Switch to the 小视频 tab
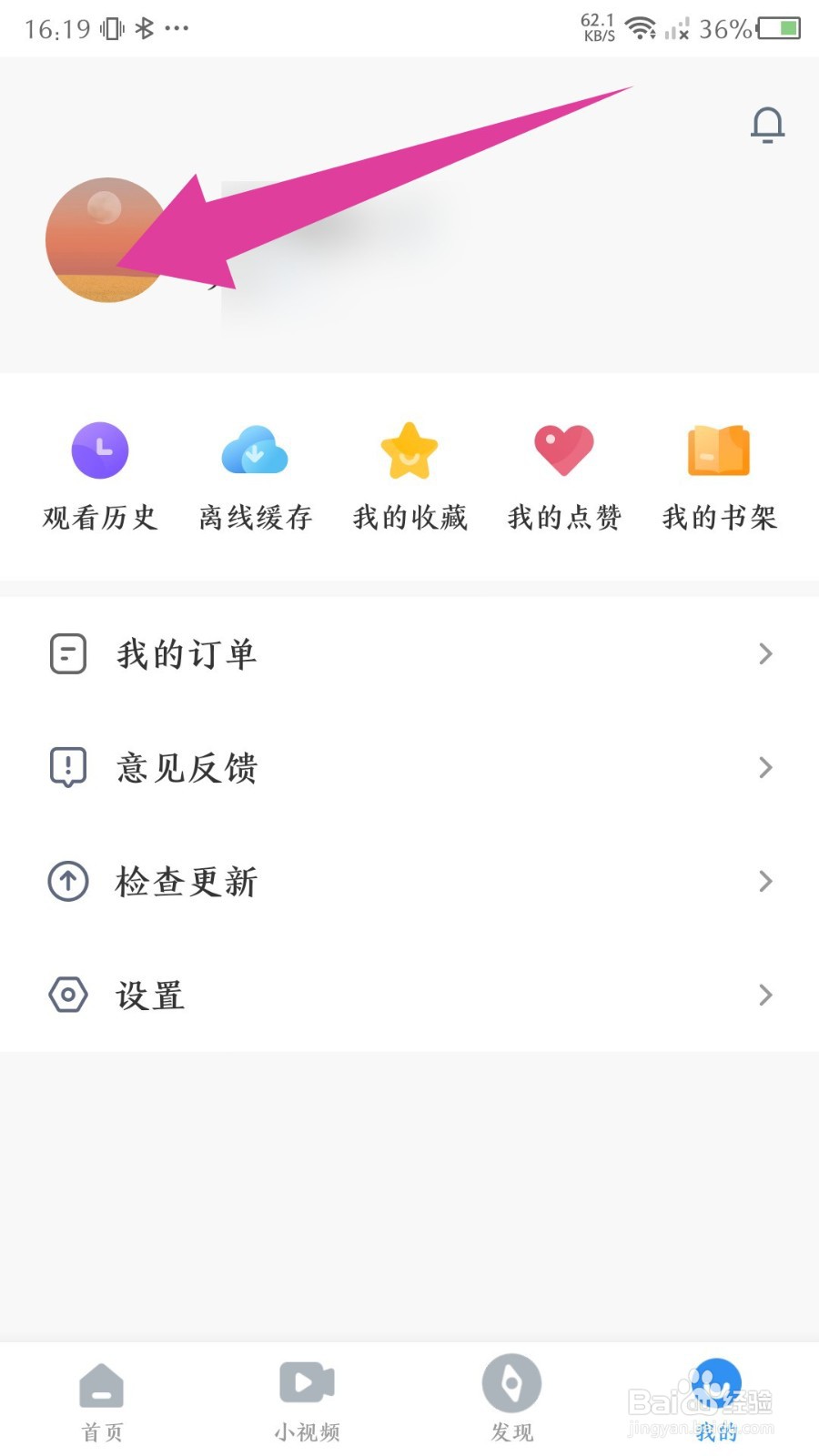Image resolution: width=819 pixels, height=1456 pixels. [308, 1401]
